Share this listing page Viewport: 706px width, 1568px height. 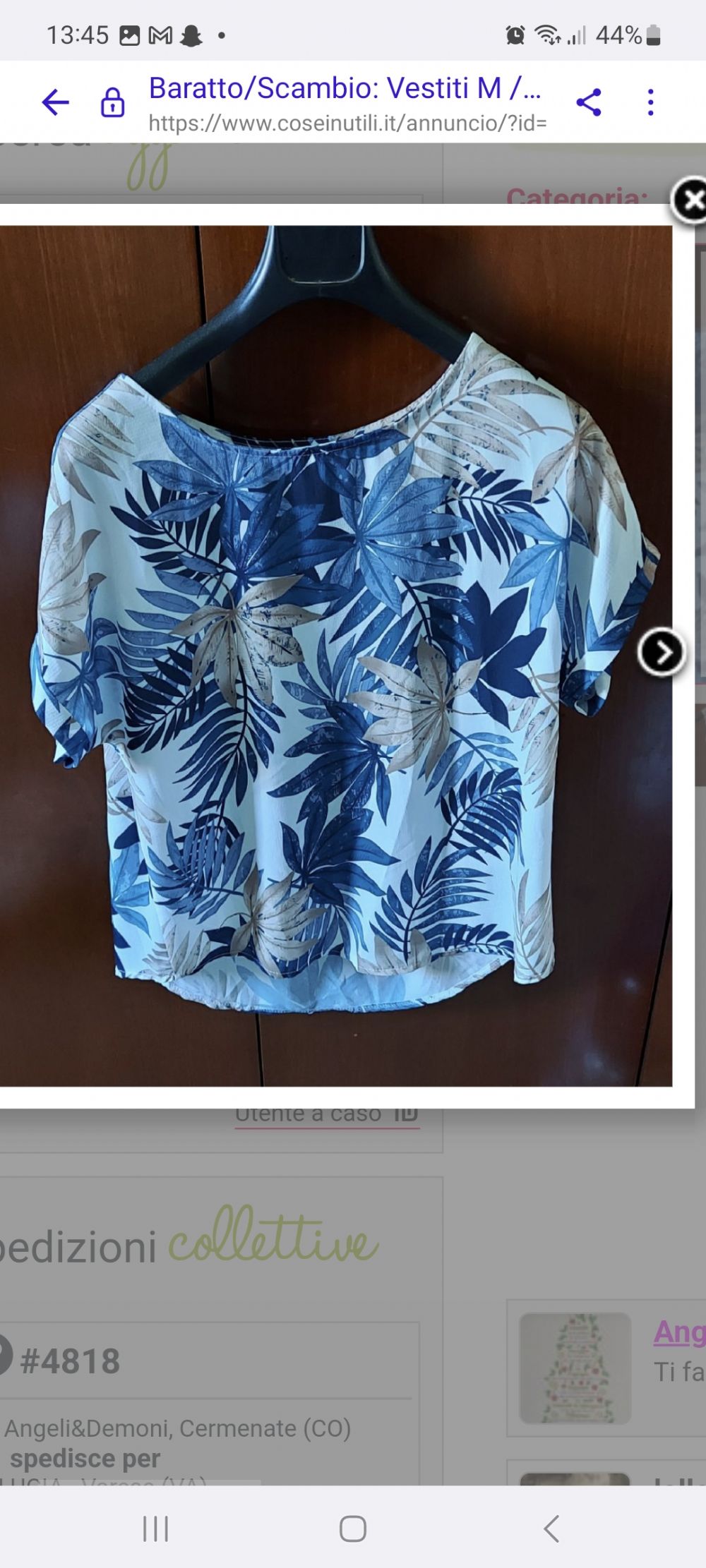point(589,102)
